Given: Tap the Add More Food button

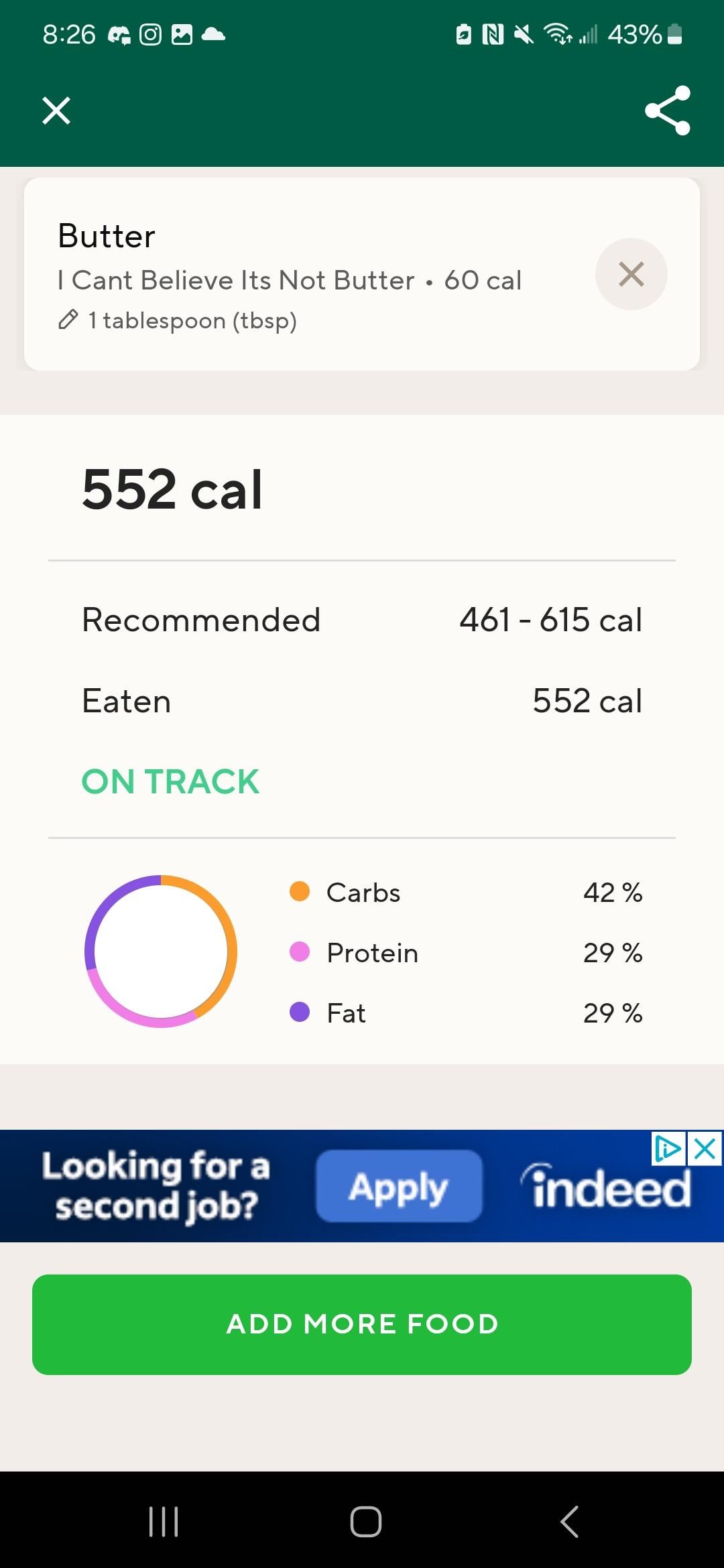Looking at the screenshot, I should coord(362,1324).
